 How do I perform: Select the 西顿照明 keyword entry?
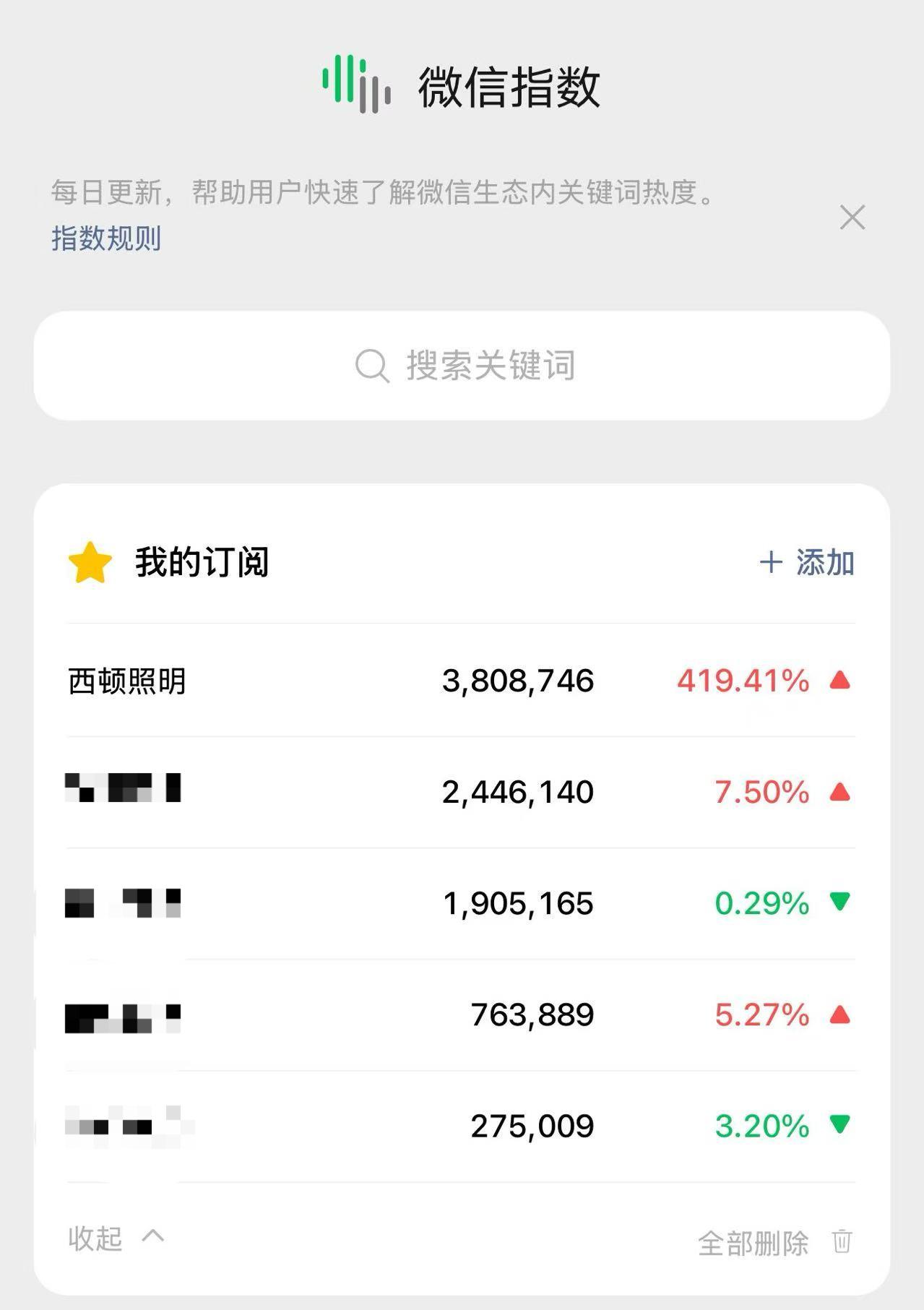click(126, 679)
